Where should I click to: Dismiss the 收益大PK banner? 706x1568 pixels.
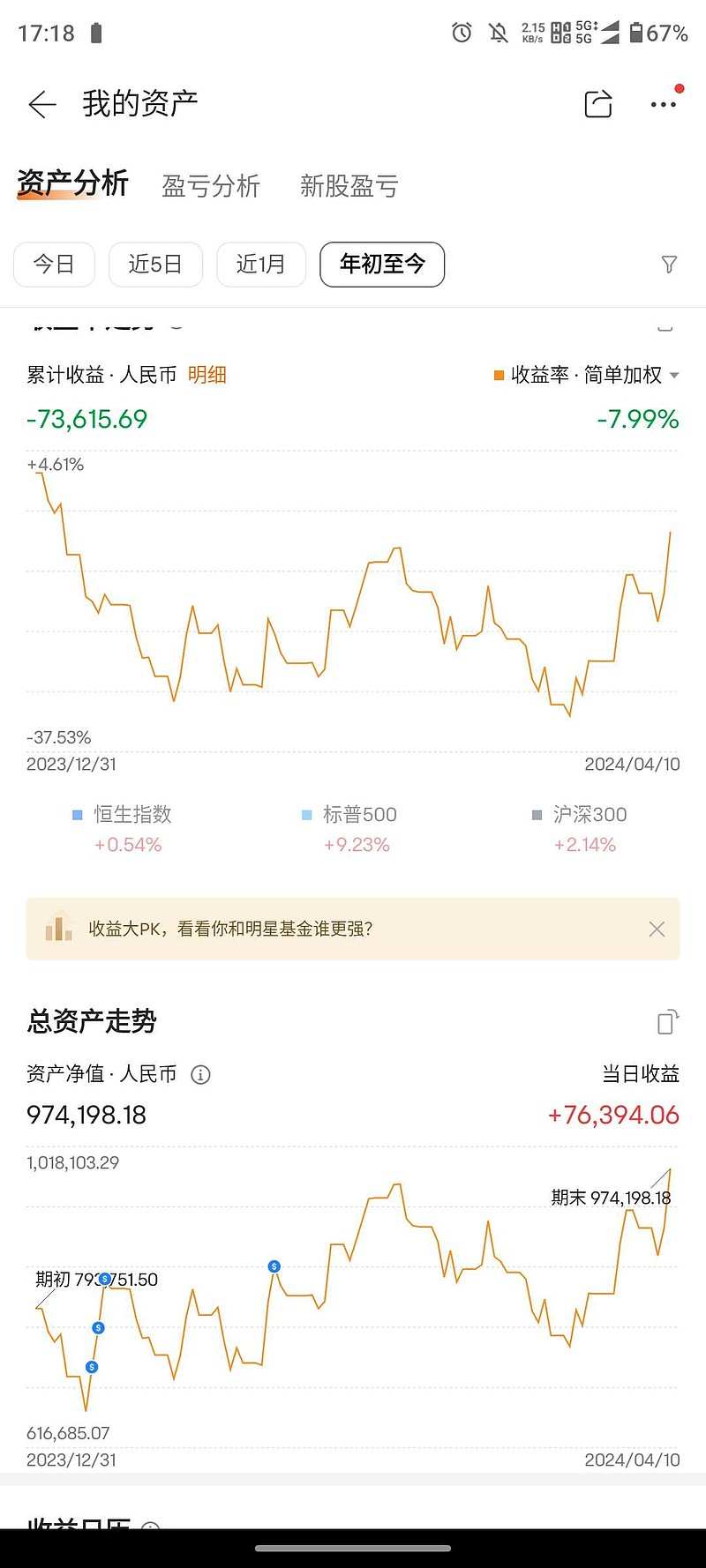(x=657, y=929)
